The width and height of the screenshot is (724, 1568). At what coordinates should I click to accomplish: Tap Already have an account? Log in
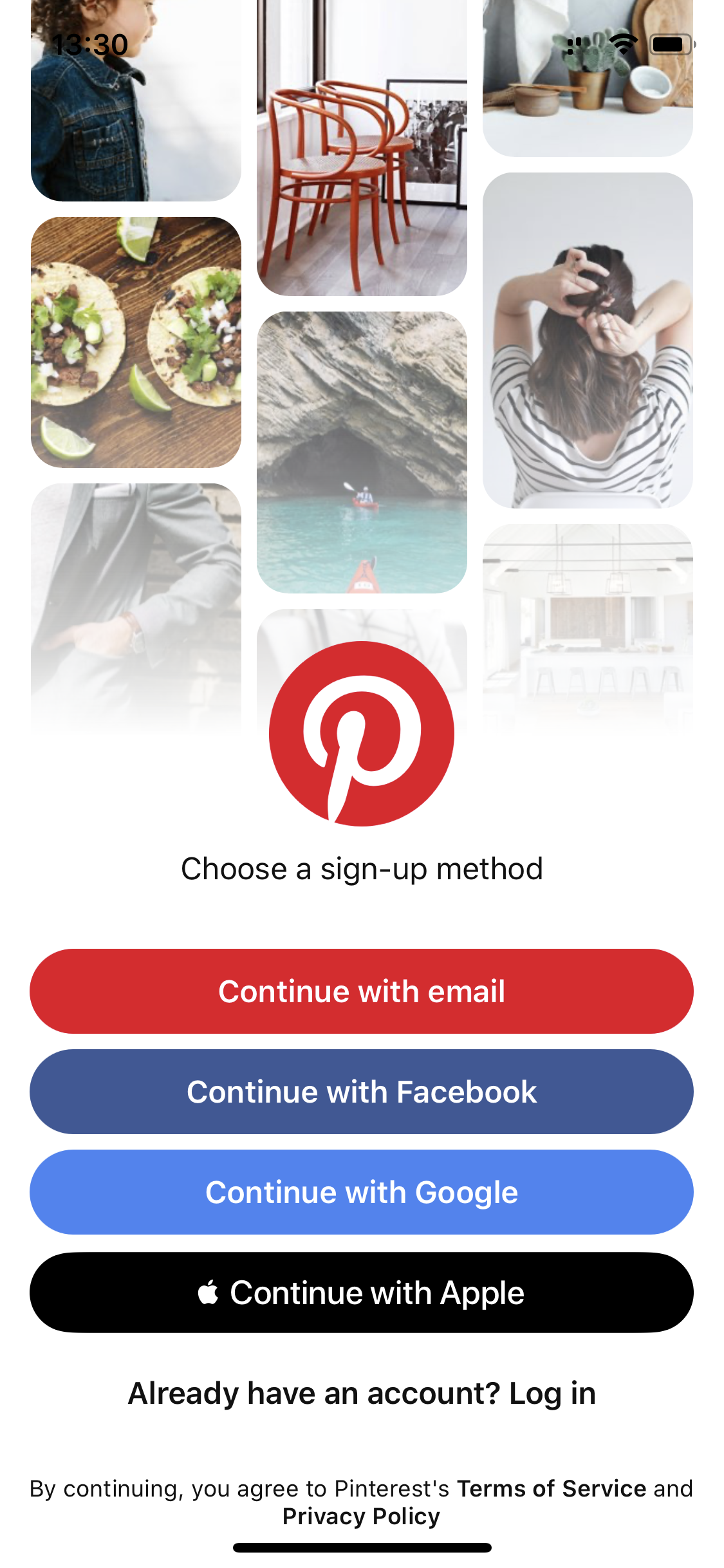[x=362, y=1394]
